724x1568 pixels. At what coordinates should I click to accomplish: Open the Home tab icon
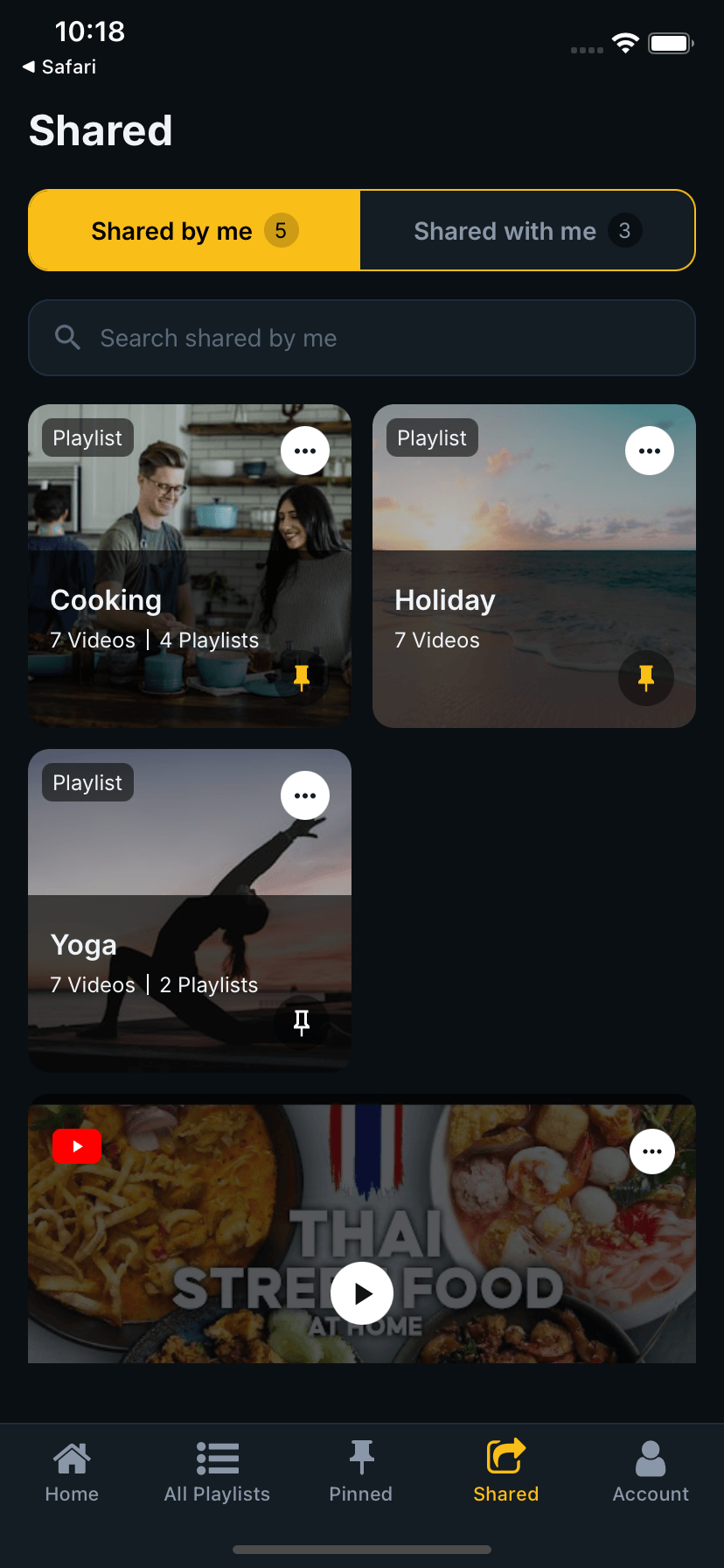(72, 1458)
